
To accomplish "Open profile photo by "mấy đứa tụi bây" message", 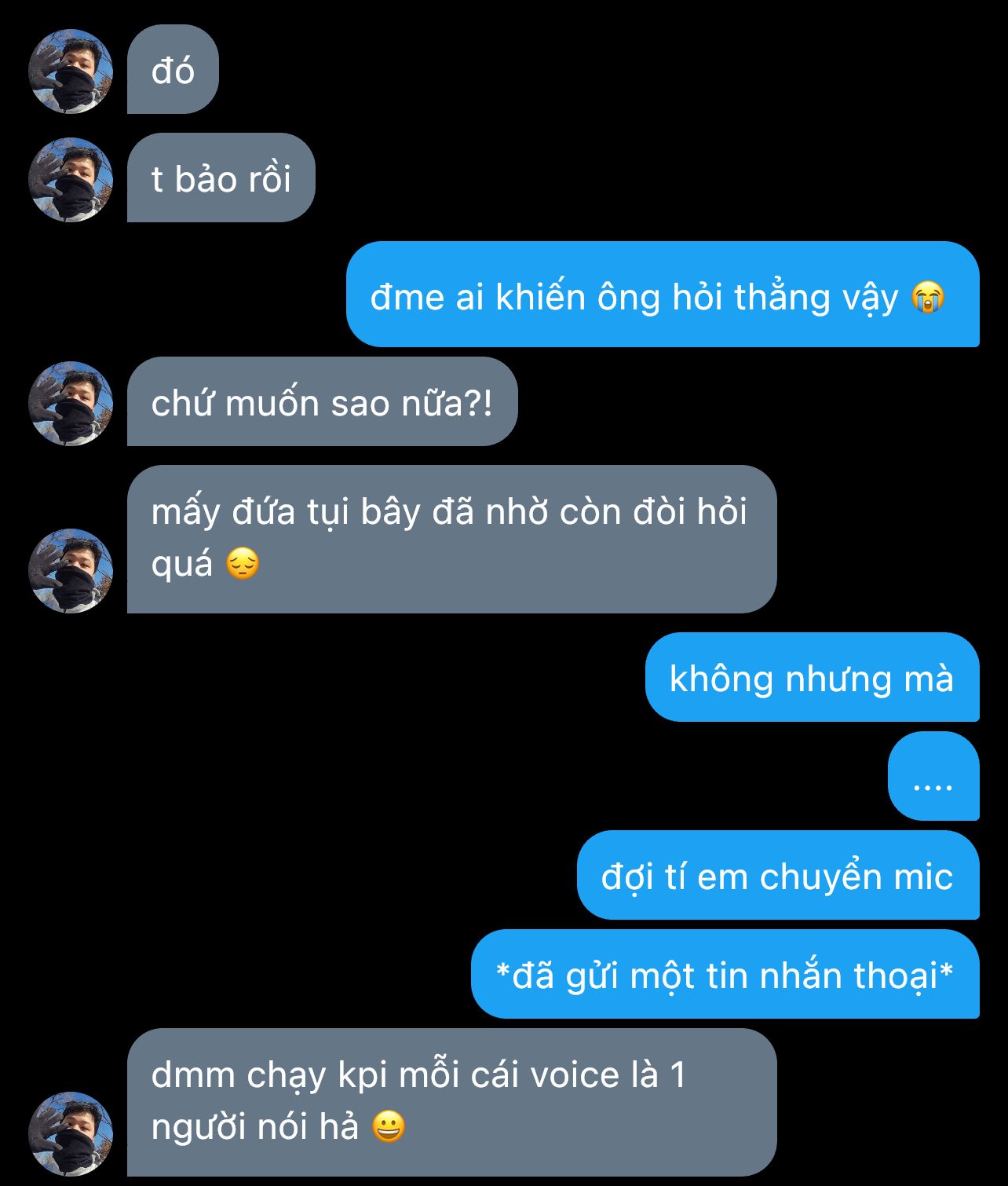I will point(71,571).
